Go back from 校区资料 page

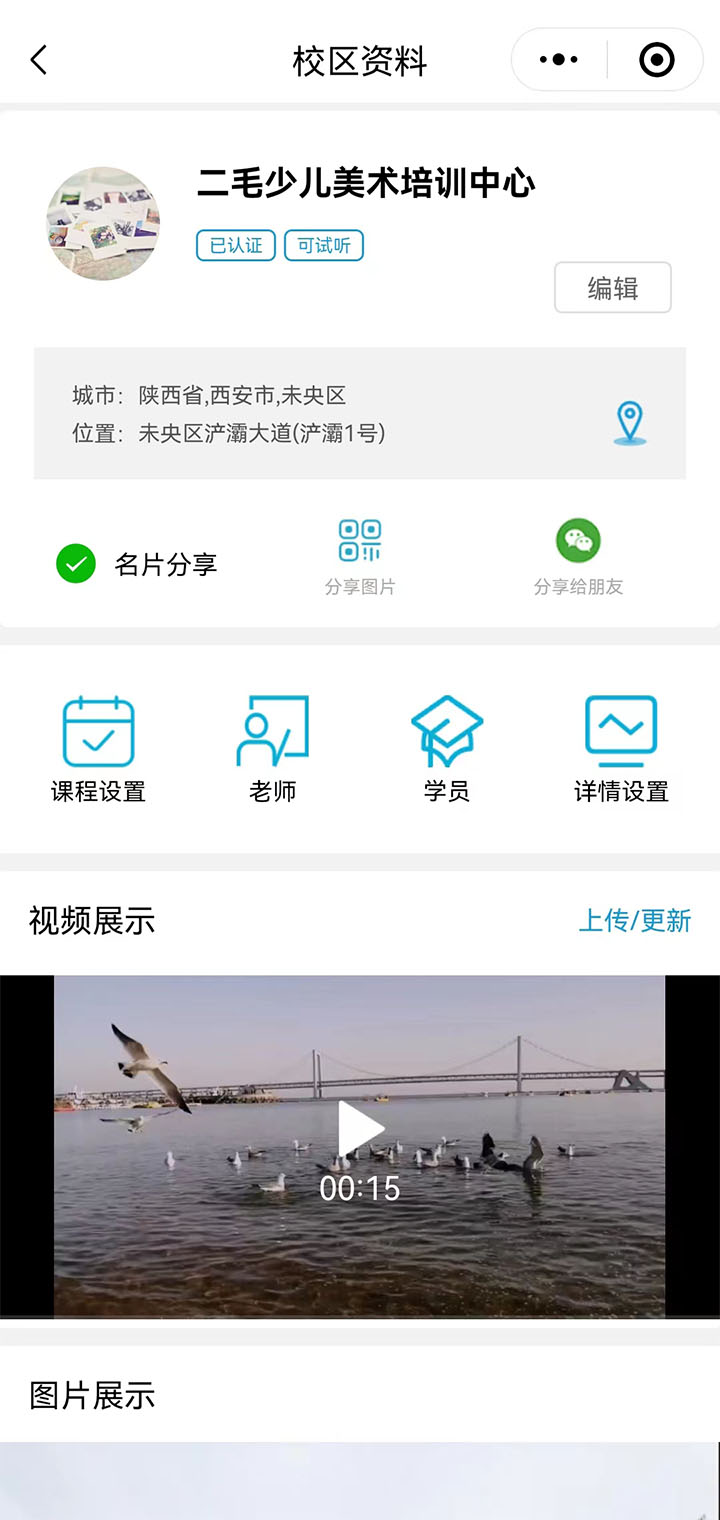click(x=39, y=60)
